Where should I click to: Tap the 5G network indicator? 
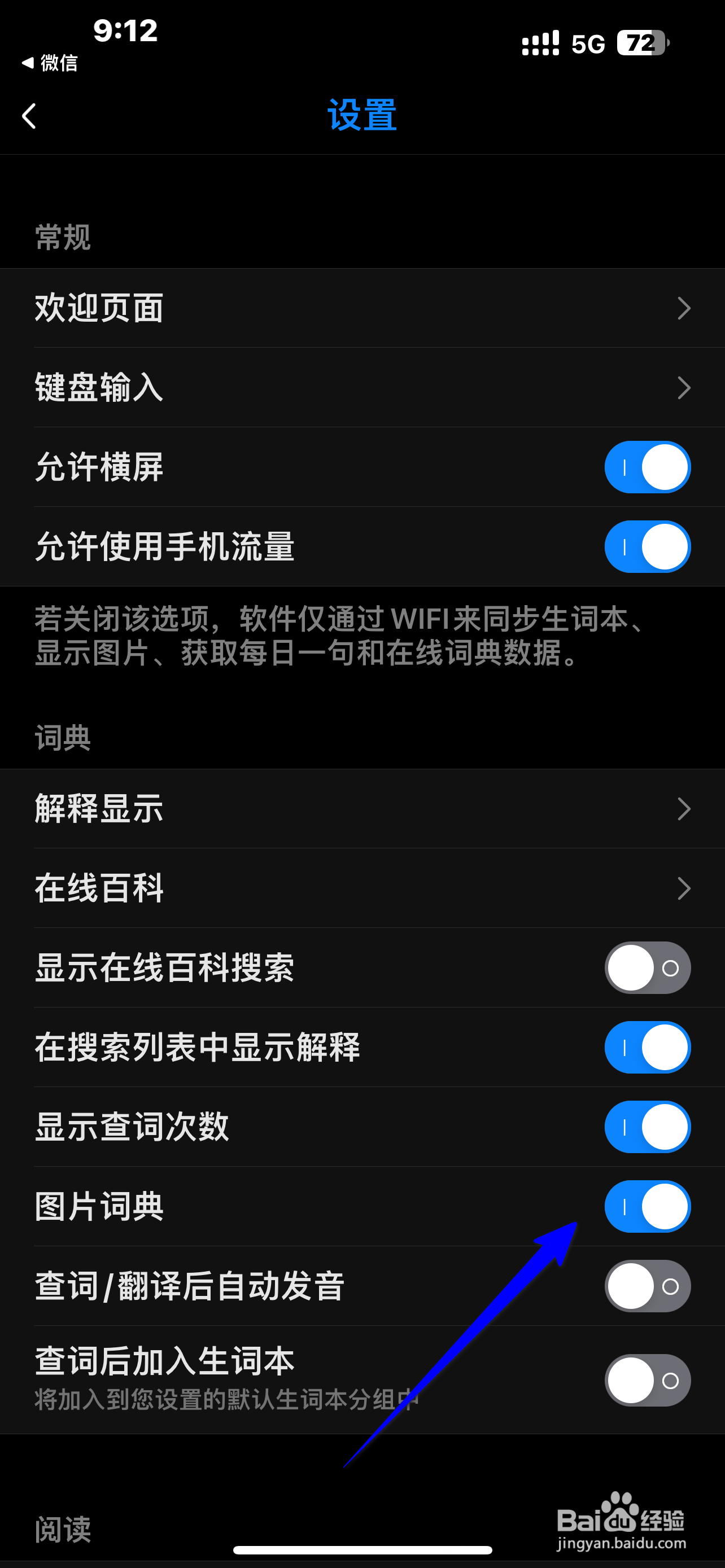pos(587,41)
